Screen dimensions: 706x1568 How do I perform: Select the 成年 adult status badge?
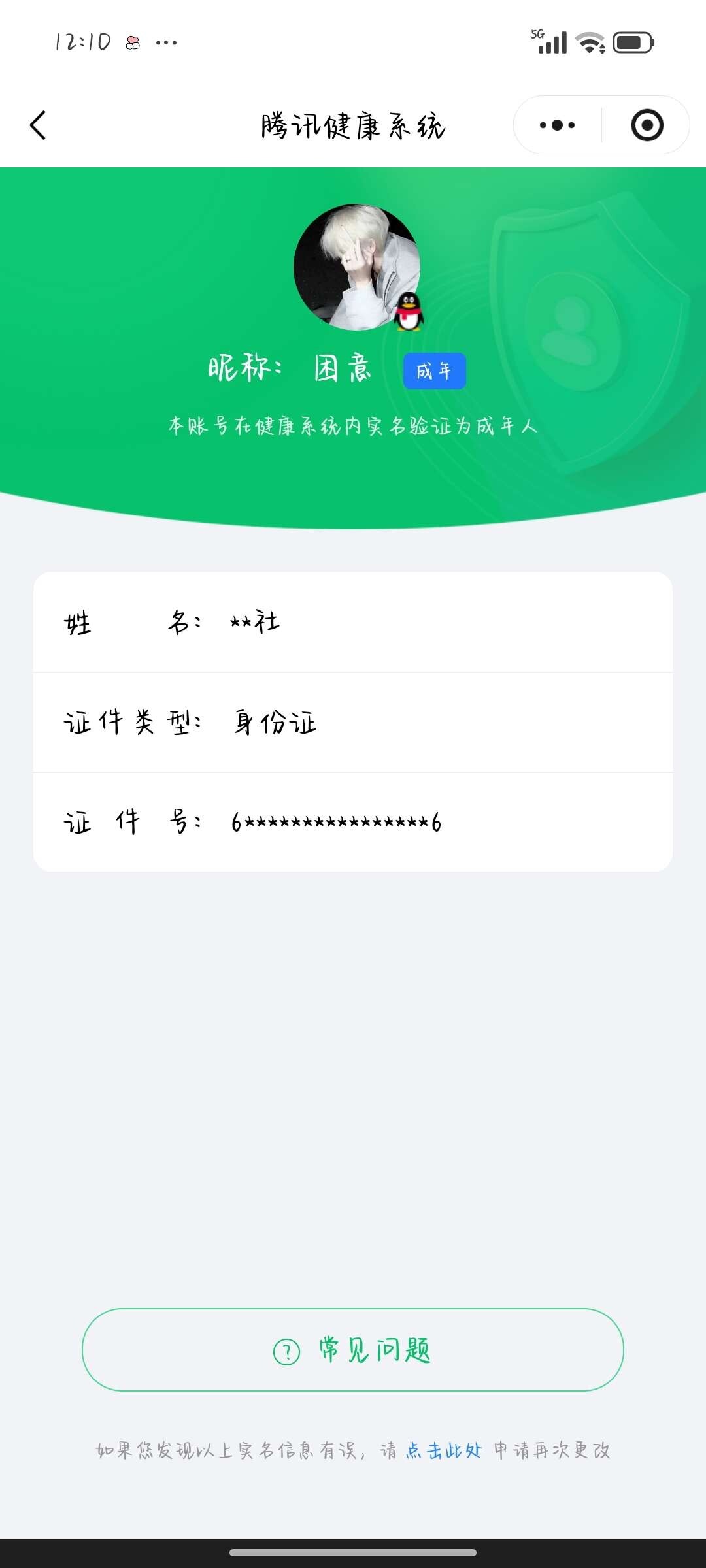[435, 370]
